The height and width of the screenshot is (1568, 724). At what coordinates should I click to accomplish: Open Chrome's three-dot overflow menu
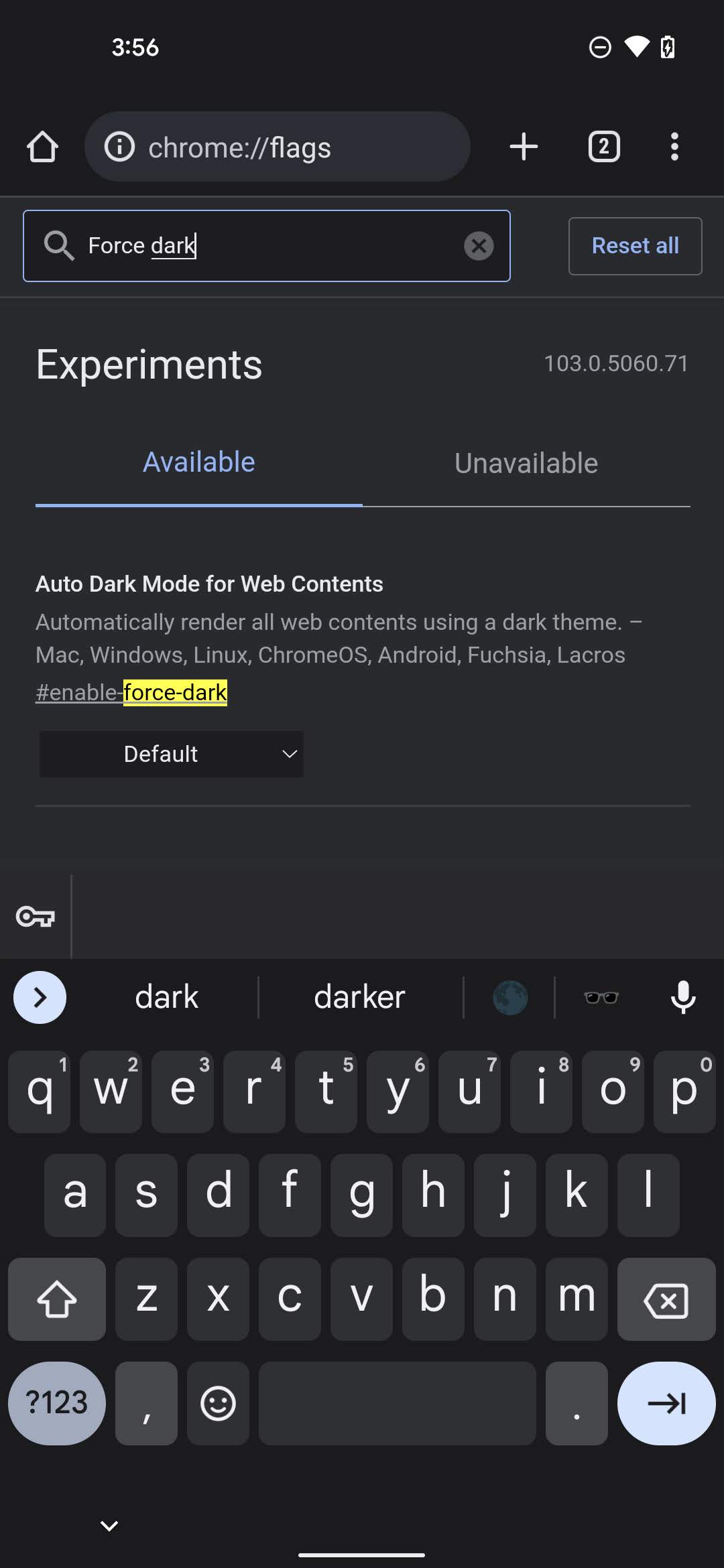674,147
